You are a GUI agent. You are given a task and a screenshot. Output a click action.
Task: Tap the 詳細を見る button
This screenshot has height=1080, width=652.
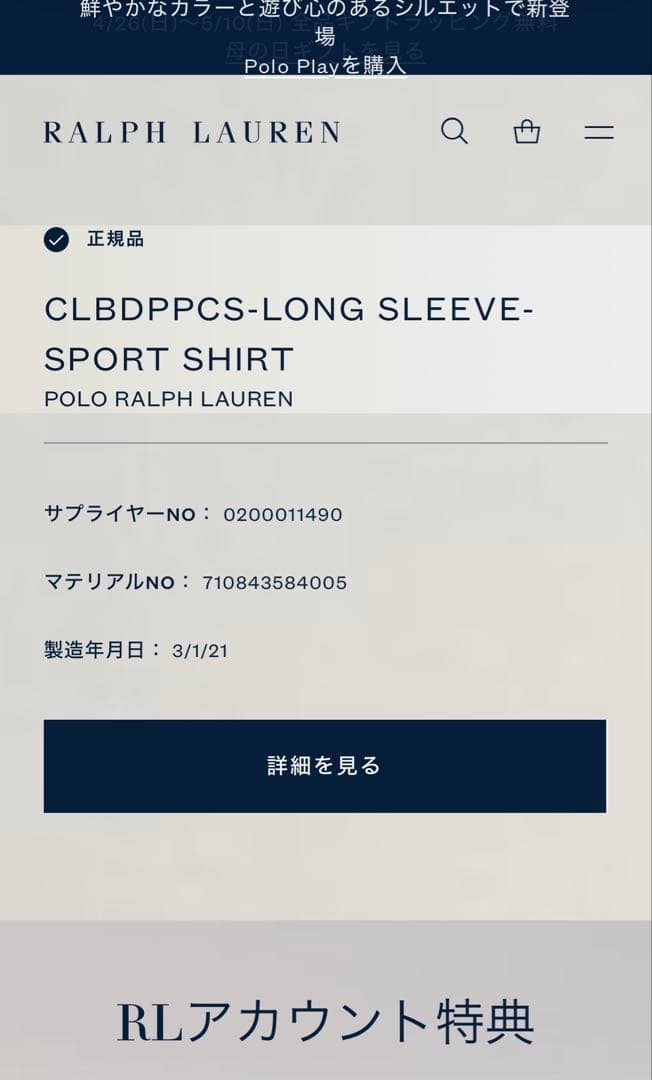click(325, 766)
